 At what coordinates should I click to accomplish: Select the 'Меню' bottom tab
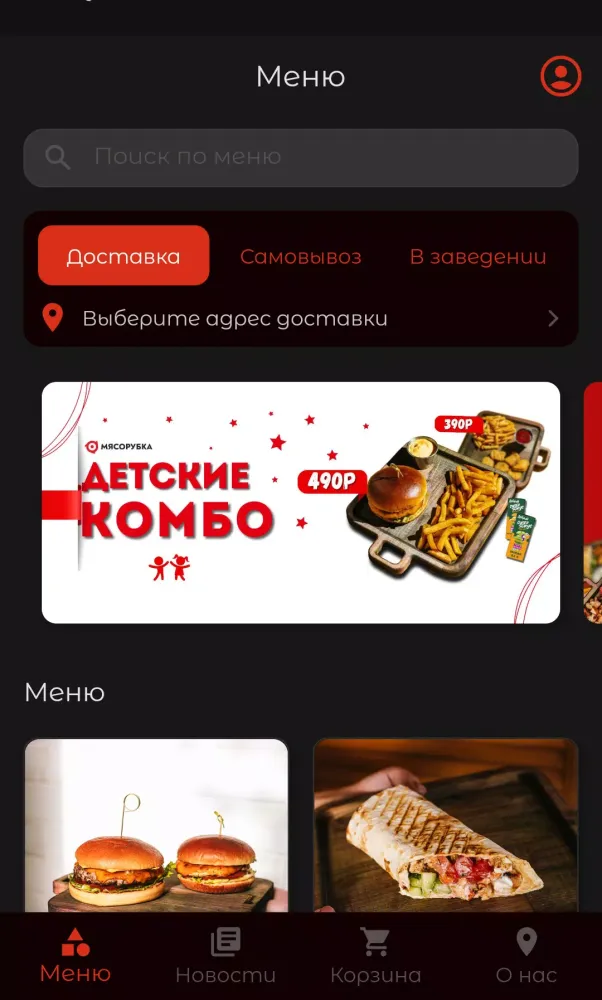75,956
